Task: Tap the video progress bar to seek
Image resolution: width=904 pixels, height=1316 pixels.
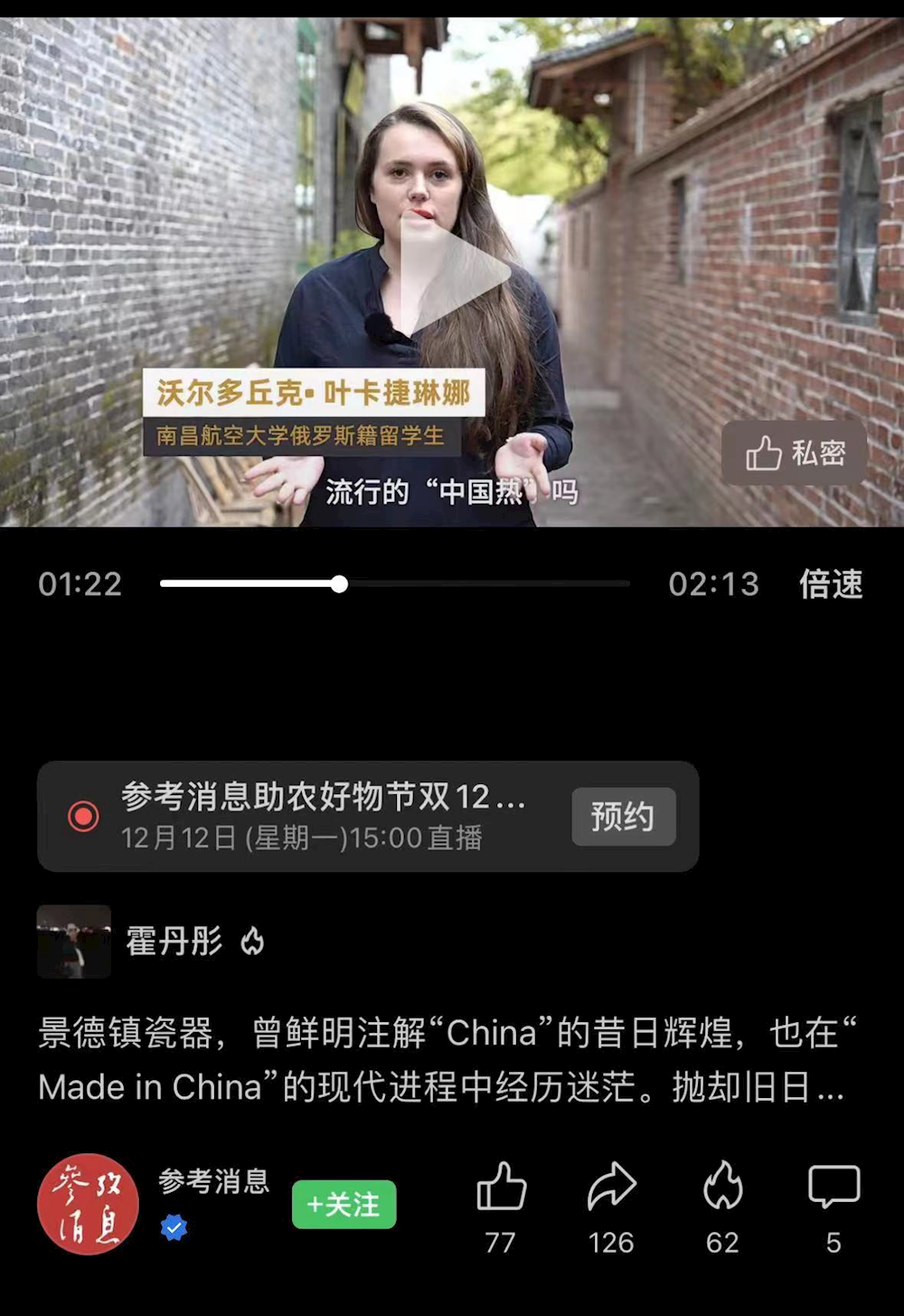Action: (394, 584)
